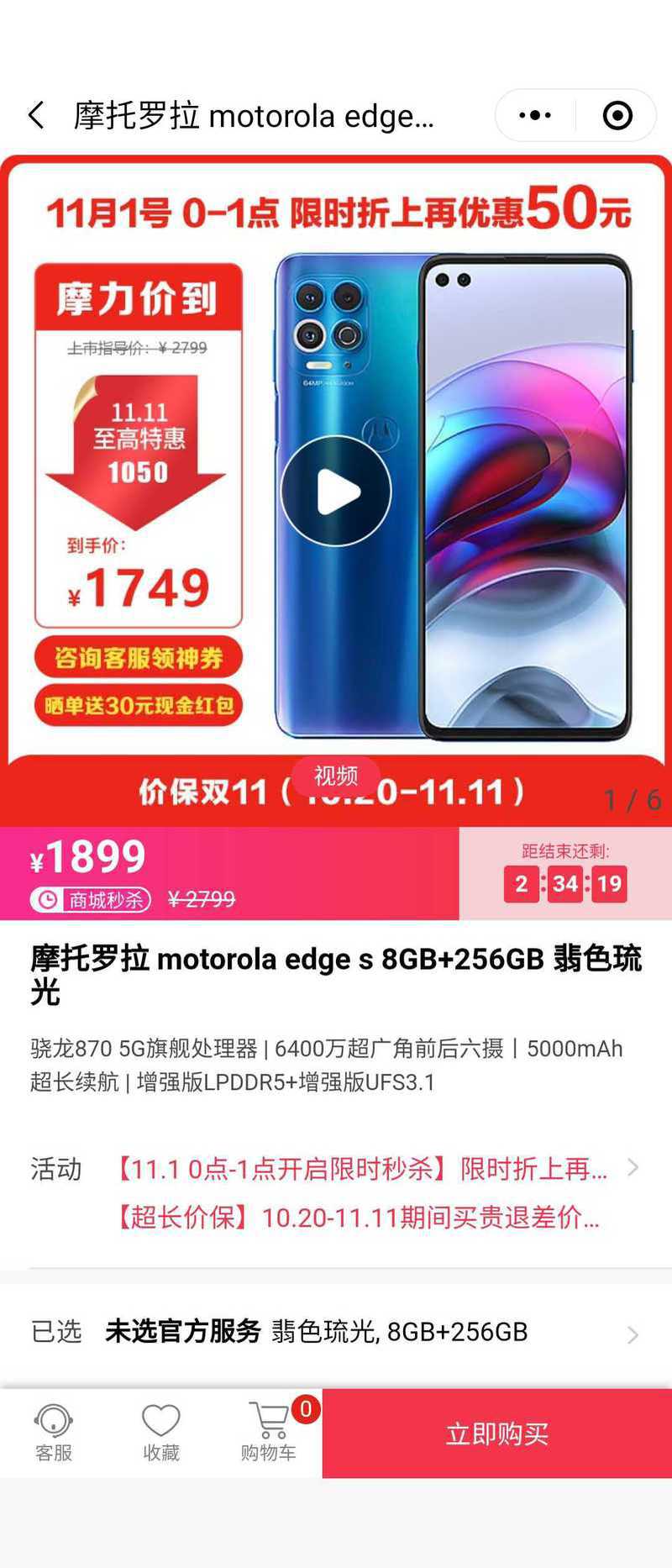Screen dimensions: 672x1568
Task: Tap 立即购买 to buy now
Action: (497, 1434)
